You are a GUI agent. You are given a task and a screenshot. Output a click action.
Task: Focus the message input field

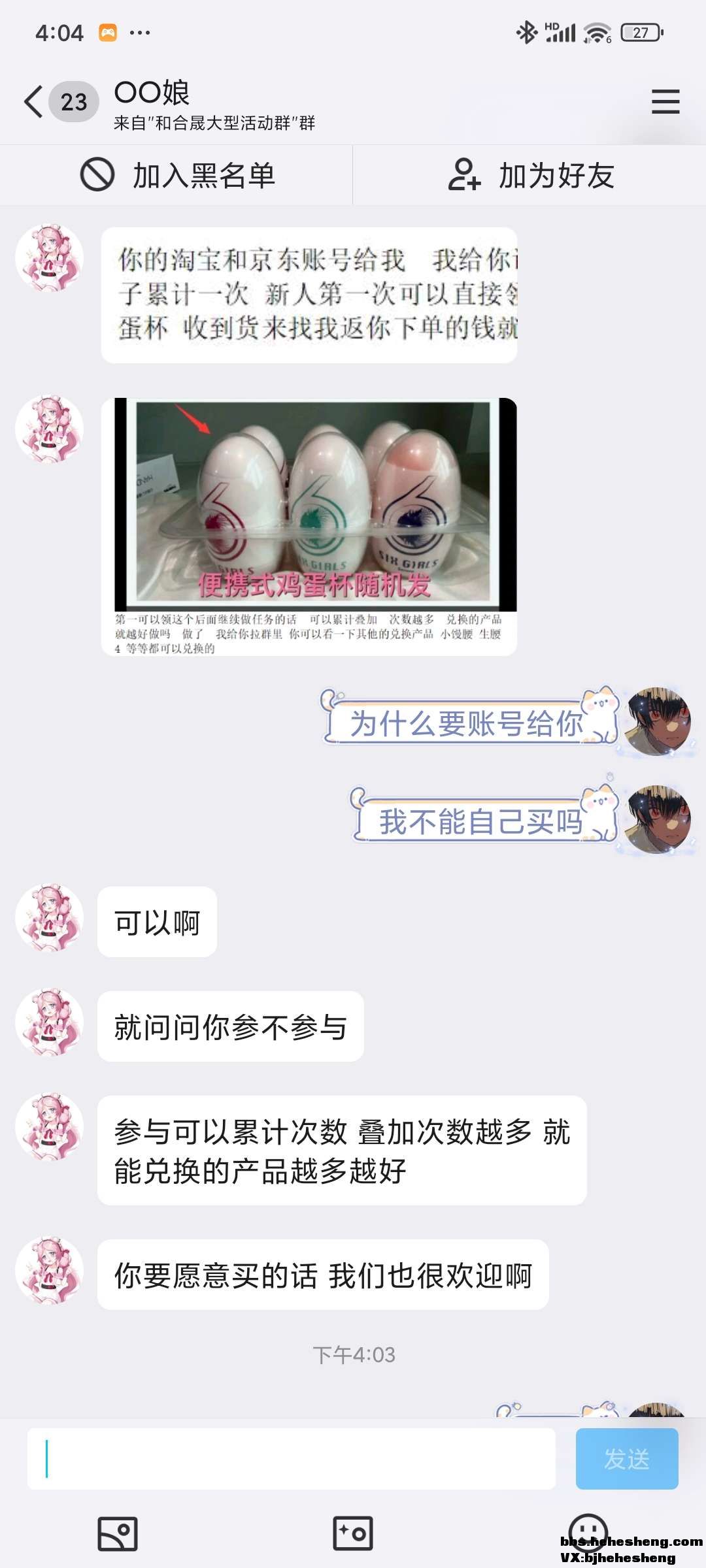pyautogui.click(x=292, y=1458)
